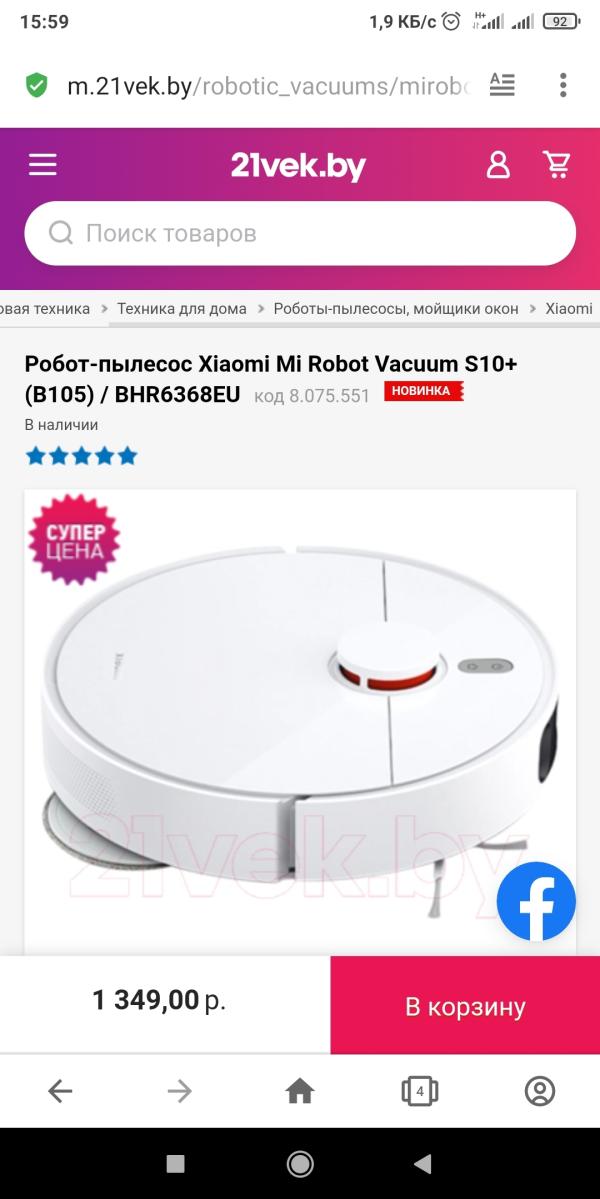Tap the address bar URL

[x=268, y=86]
